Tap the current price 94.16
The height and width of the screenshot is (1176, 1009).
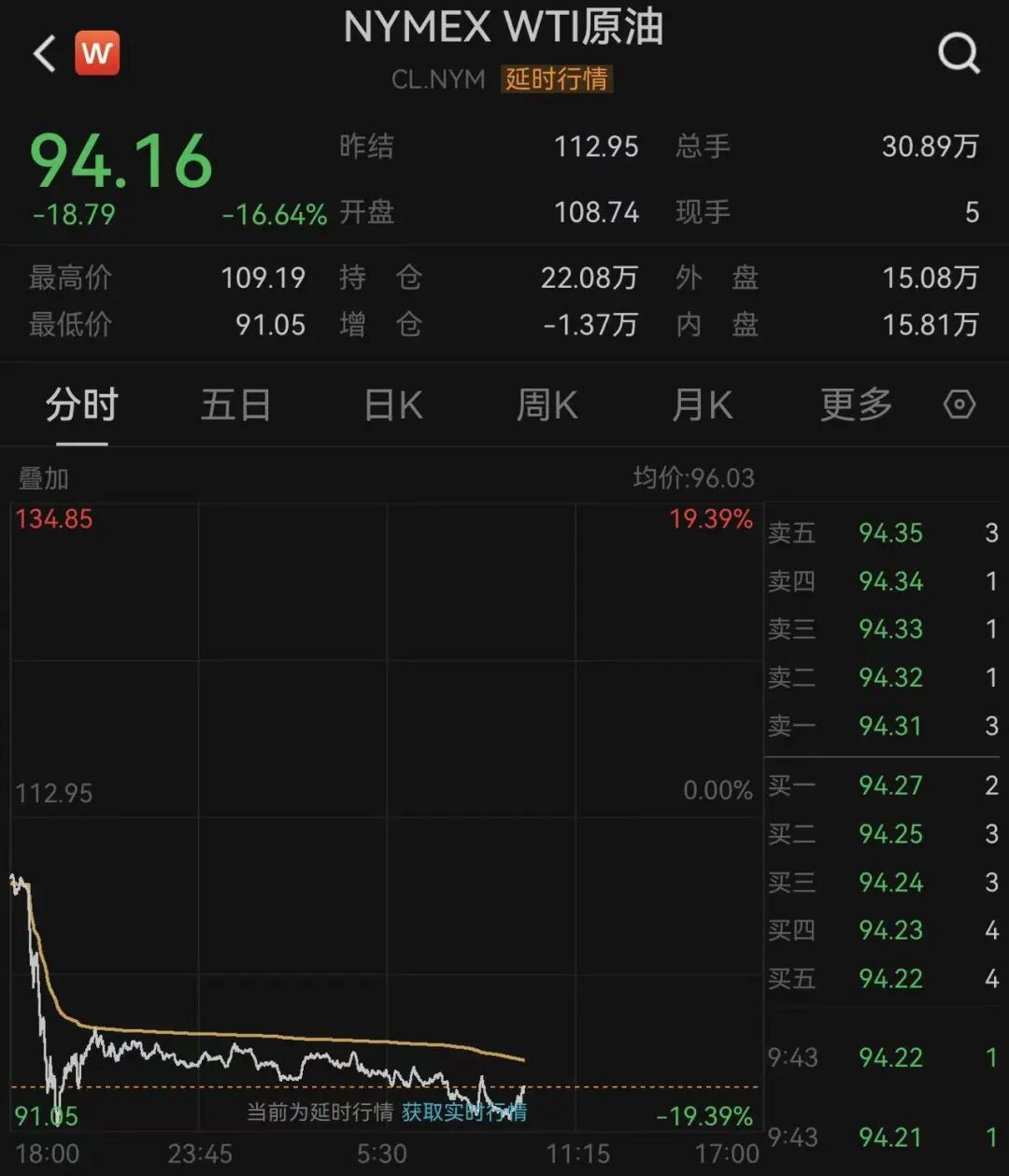(120, 161)
